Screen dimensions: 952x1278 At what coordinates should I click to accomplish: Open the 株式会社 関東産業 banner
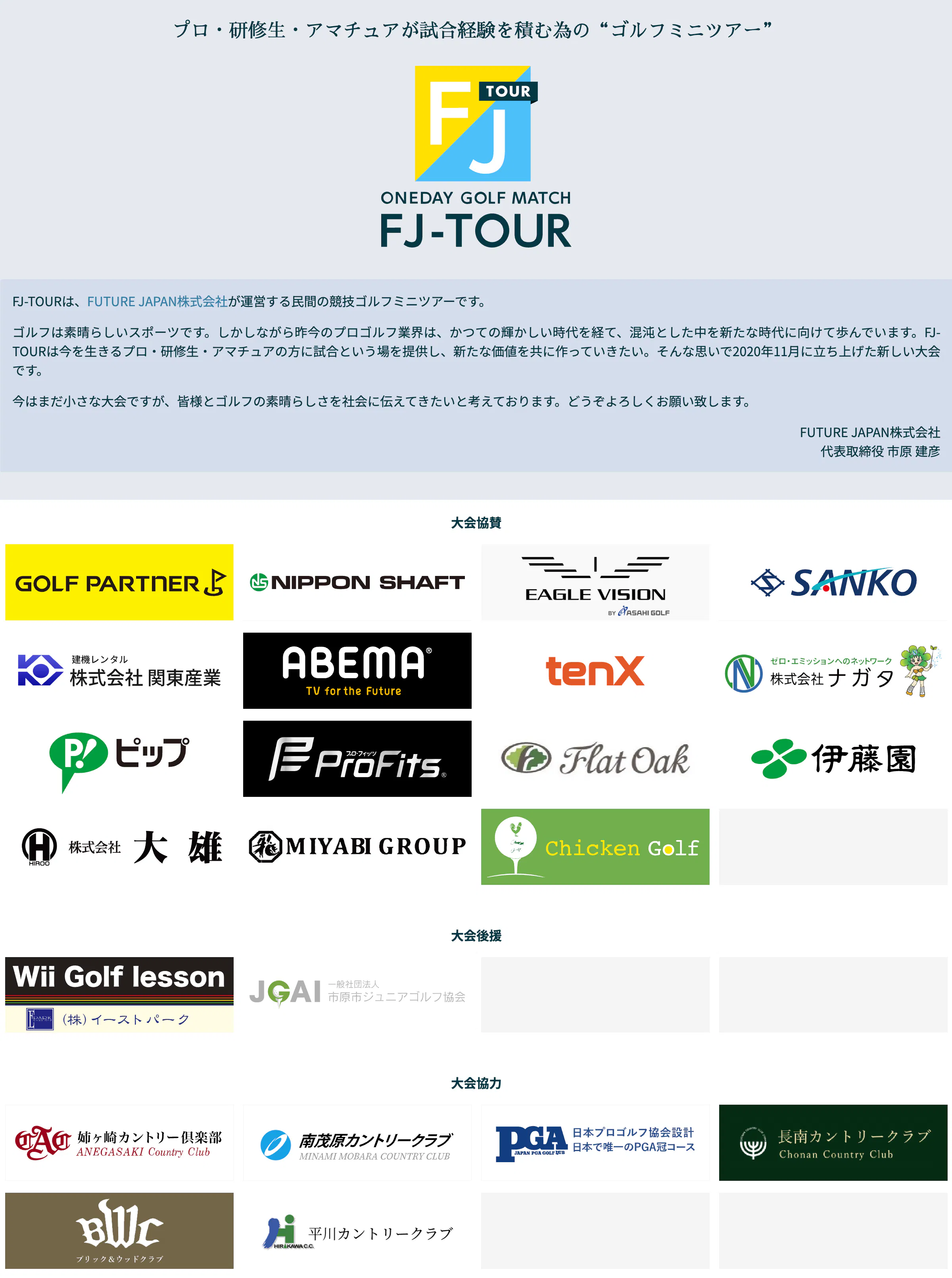point(119,671)
